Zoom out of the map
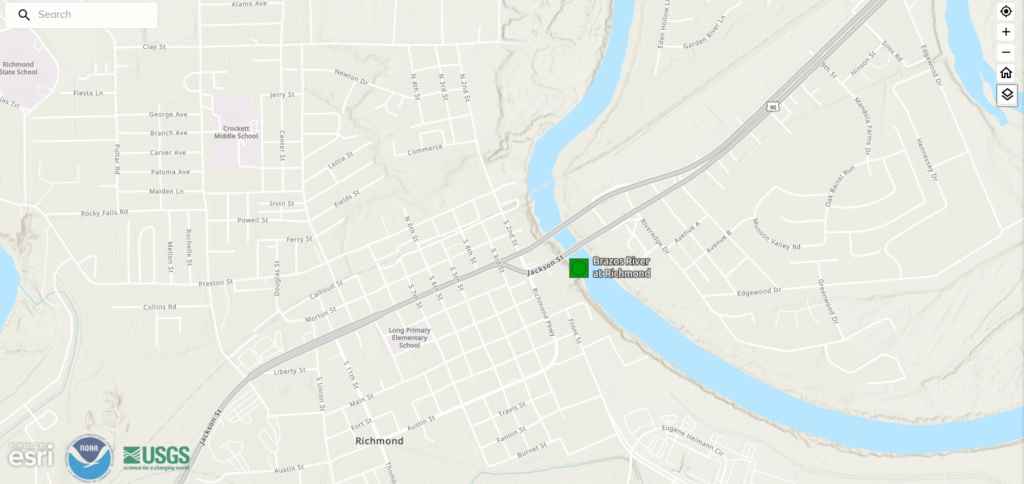This screenshot has width=1024, height=484. pos(1006,52)
